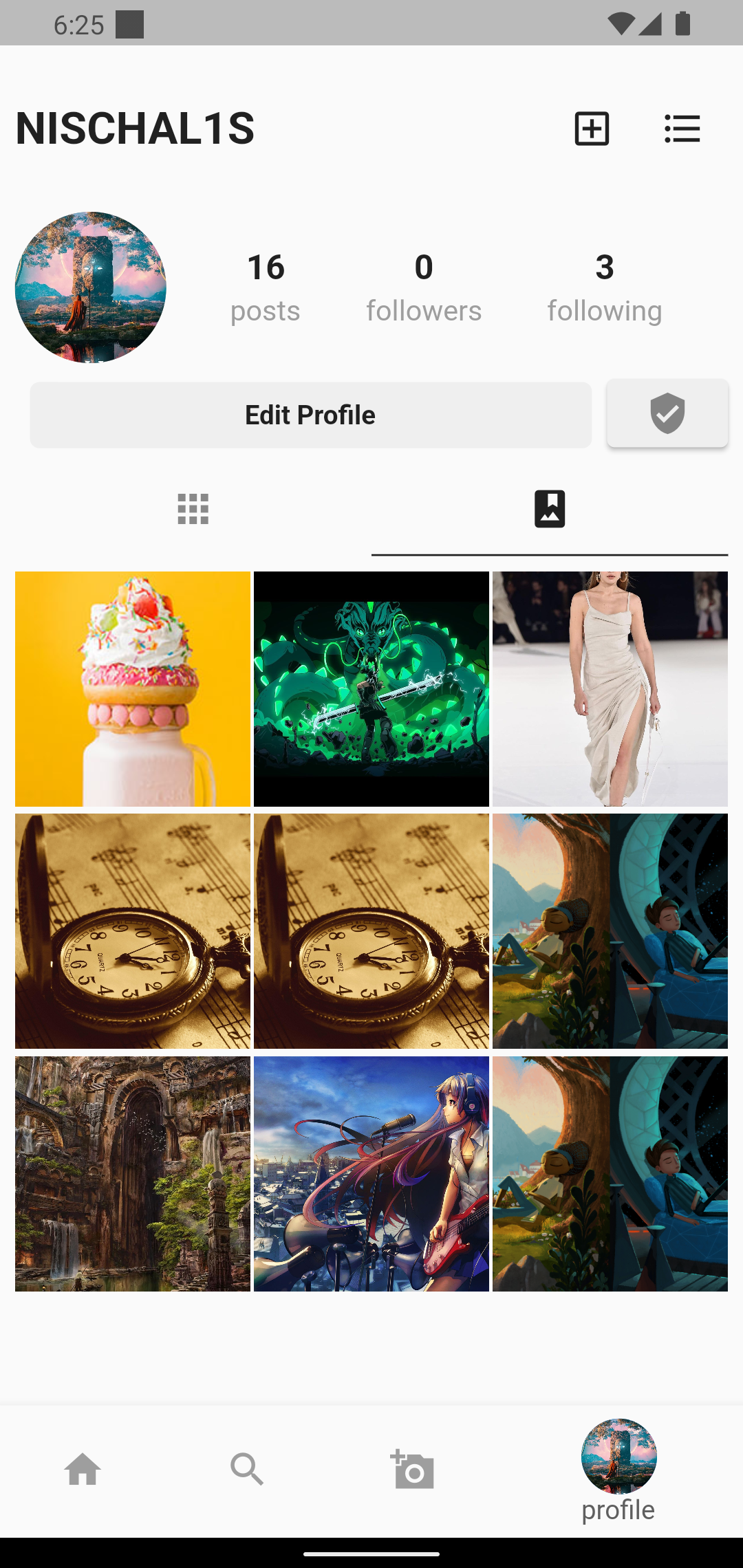Open the anime guitarist girl post

click(x=371, y=1174)
